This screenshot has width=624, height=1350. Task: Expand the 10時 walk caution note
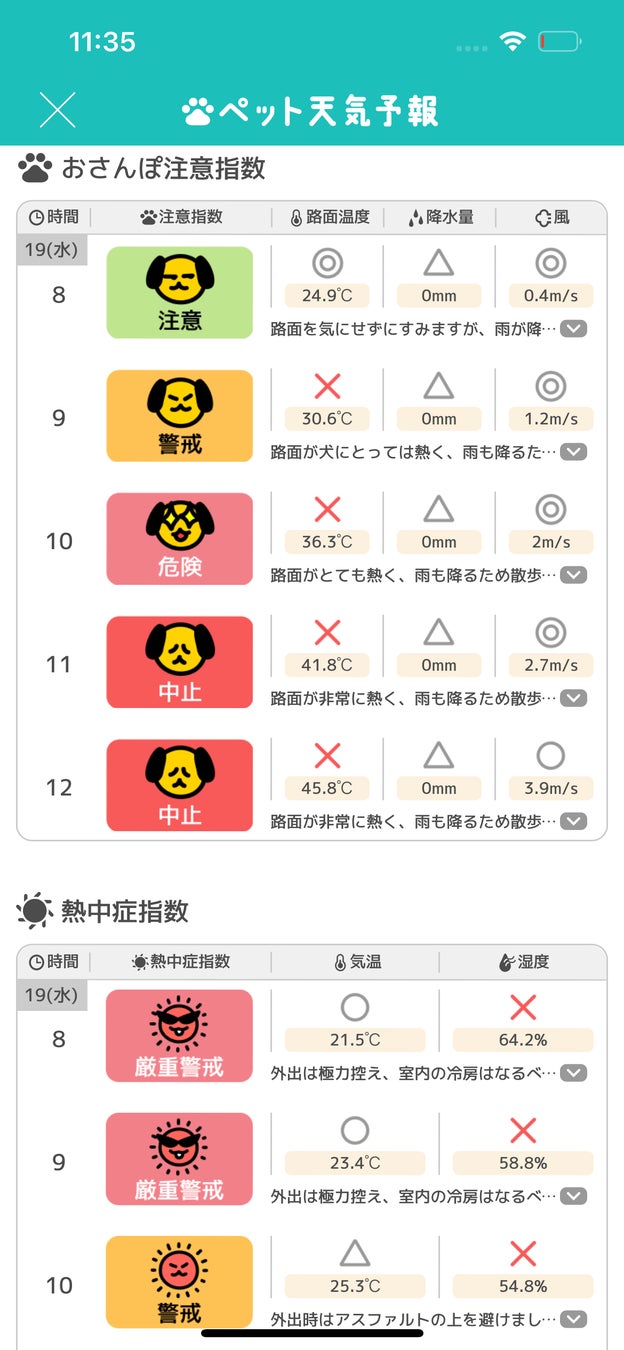click(x=573, y=575)
